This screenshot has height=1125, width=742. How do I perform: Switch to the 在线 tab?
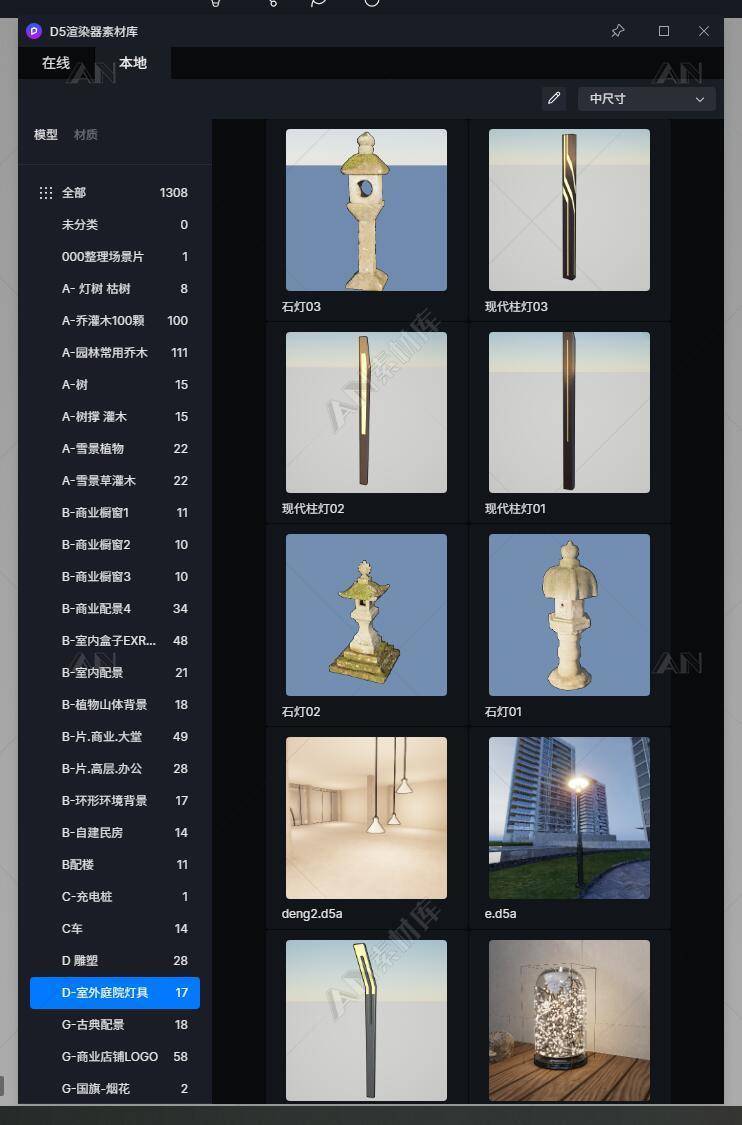pos(56,63)
